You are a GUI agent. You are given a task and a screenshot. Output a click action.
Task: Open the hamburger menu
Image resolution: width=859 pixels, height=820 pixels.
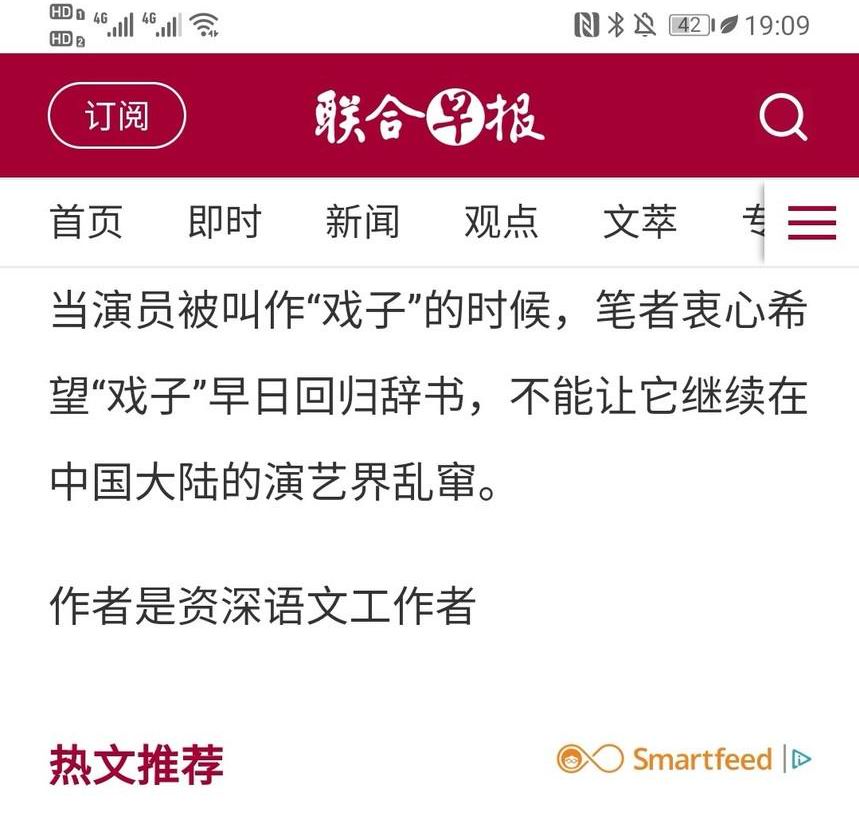[811, 222]
